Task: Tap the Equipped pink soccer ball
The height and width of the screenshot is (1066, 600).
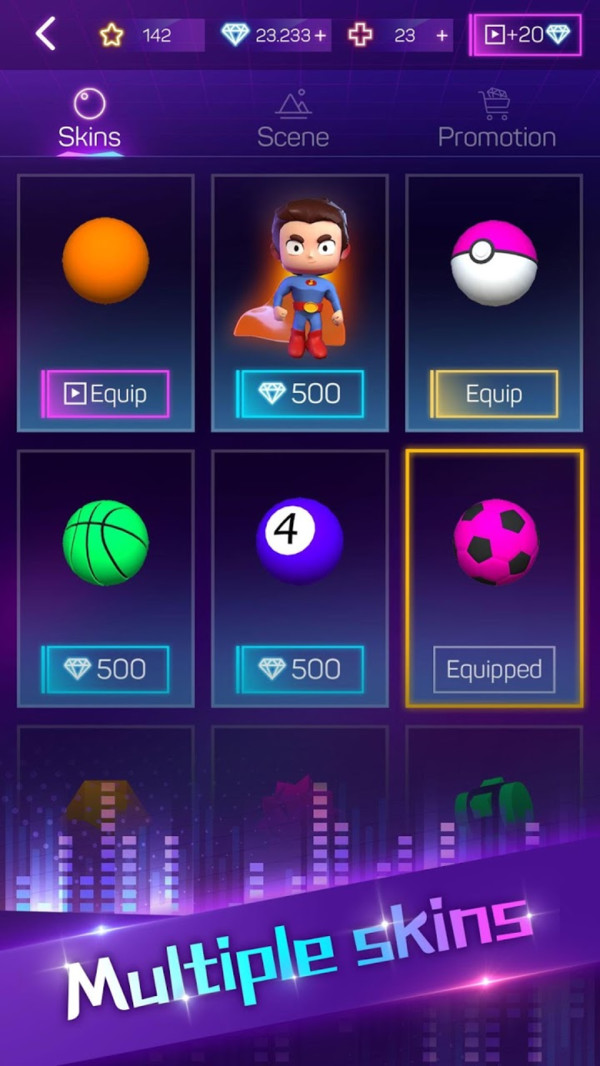Action: 494,669
